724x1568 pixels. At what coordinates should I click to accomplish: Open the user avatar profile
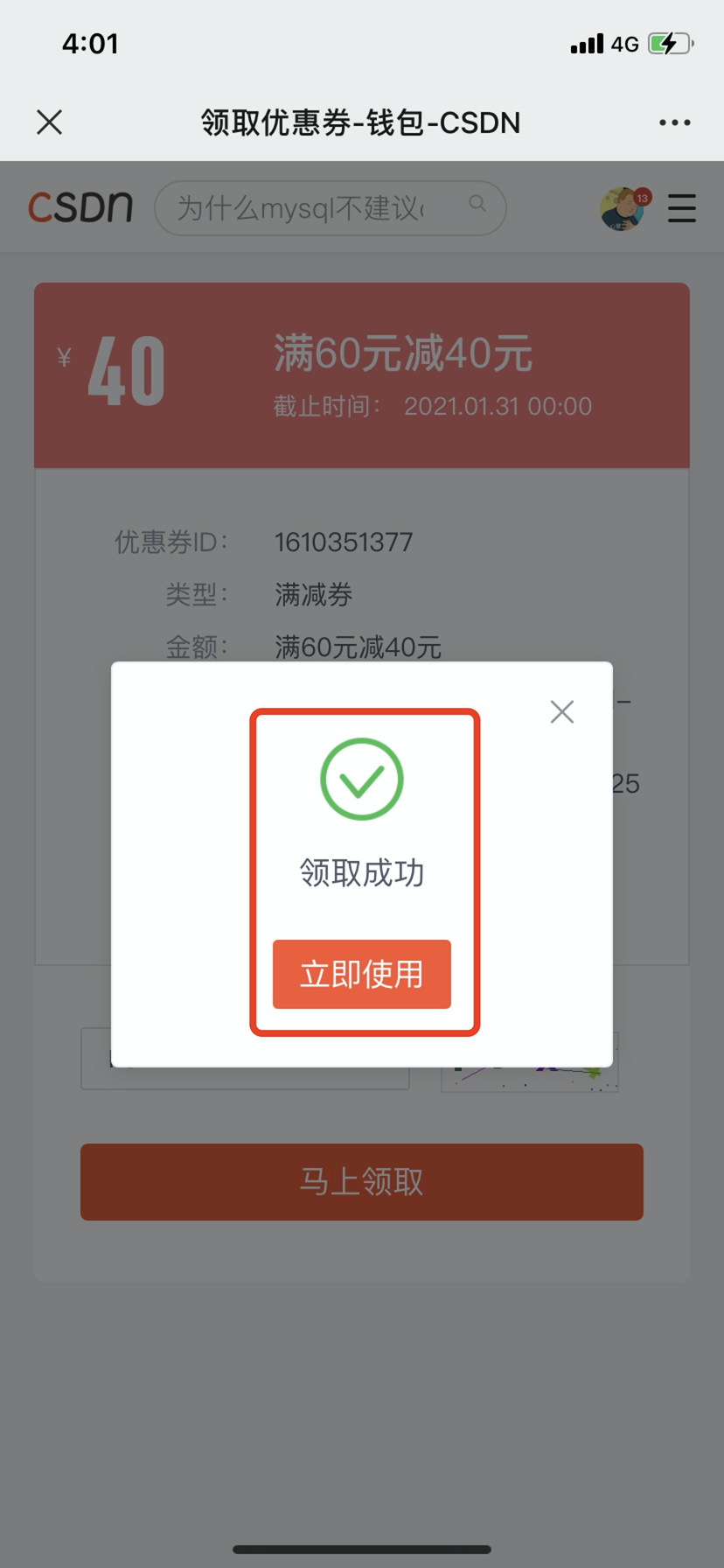point(623,209)
